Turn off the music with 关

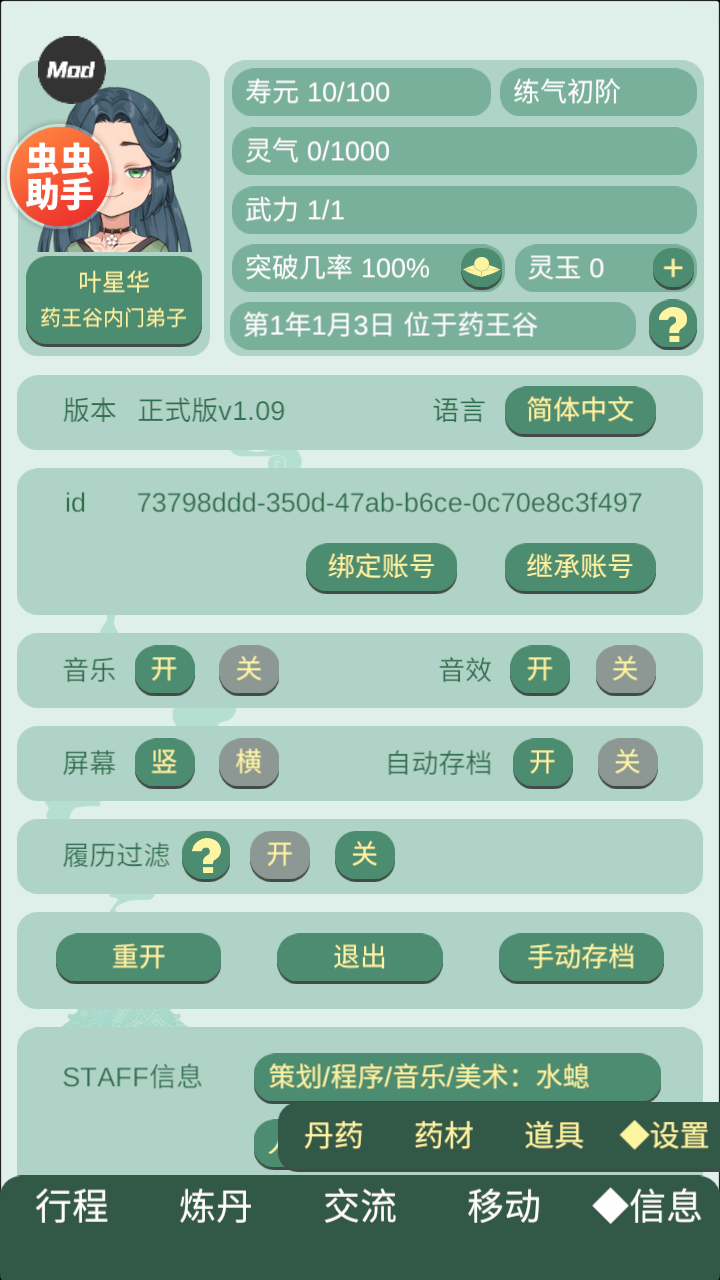coord(248,671)
